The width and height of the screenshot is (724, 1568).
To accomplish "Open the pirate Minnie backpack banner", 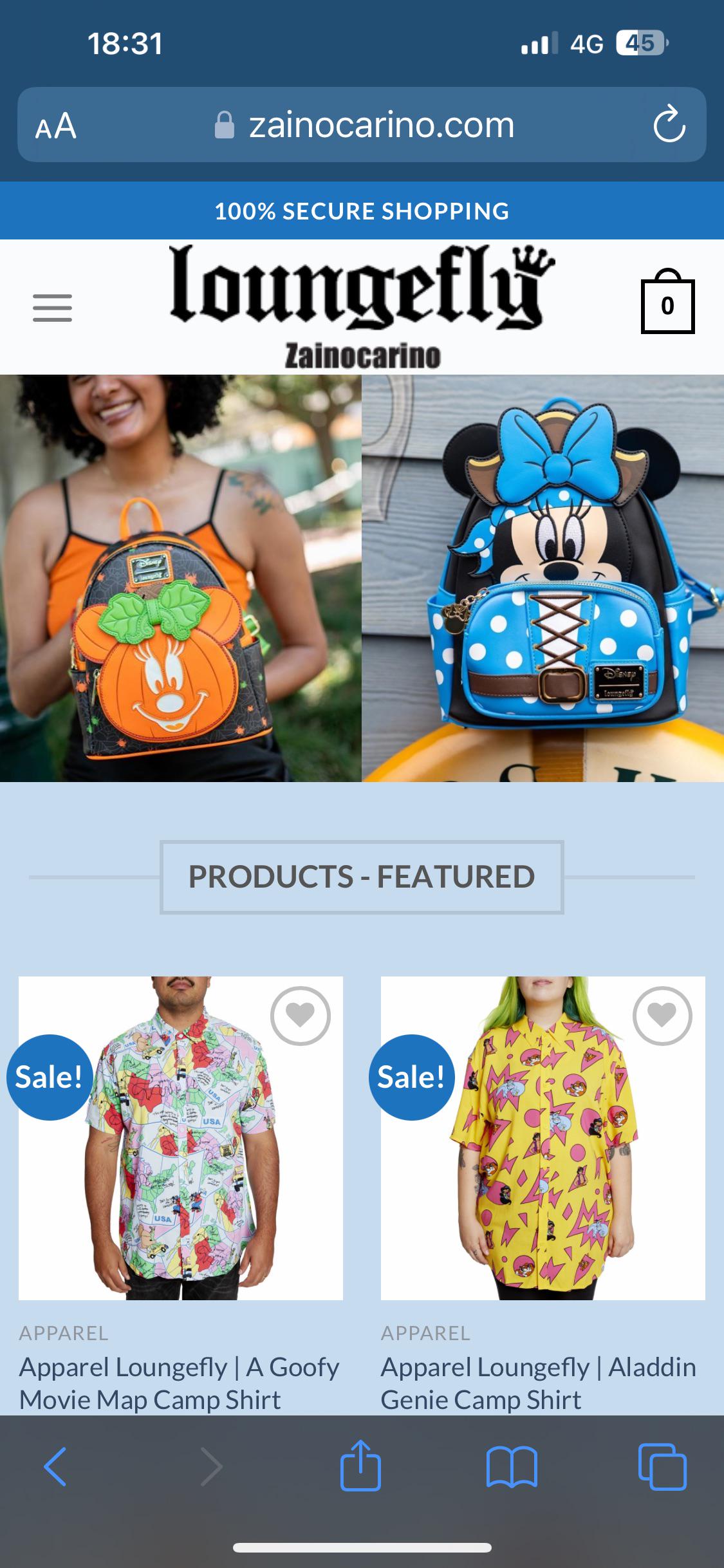I will (543, 578).
